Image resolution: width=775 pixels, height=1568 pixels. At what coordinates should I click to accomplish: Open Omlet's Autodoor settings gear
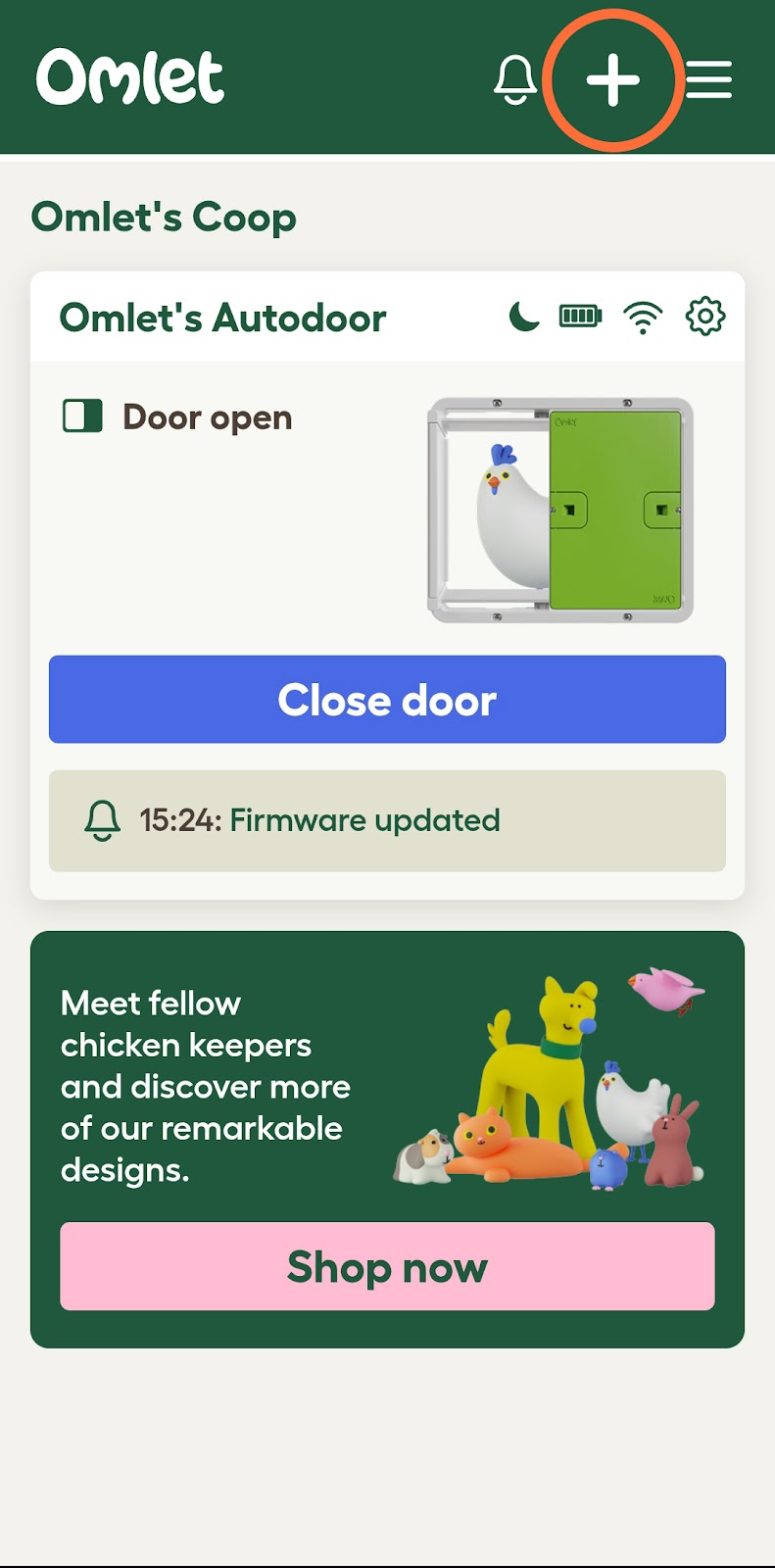click(705, 317)
